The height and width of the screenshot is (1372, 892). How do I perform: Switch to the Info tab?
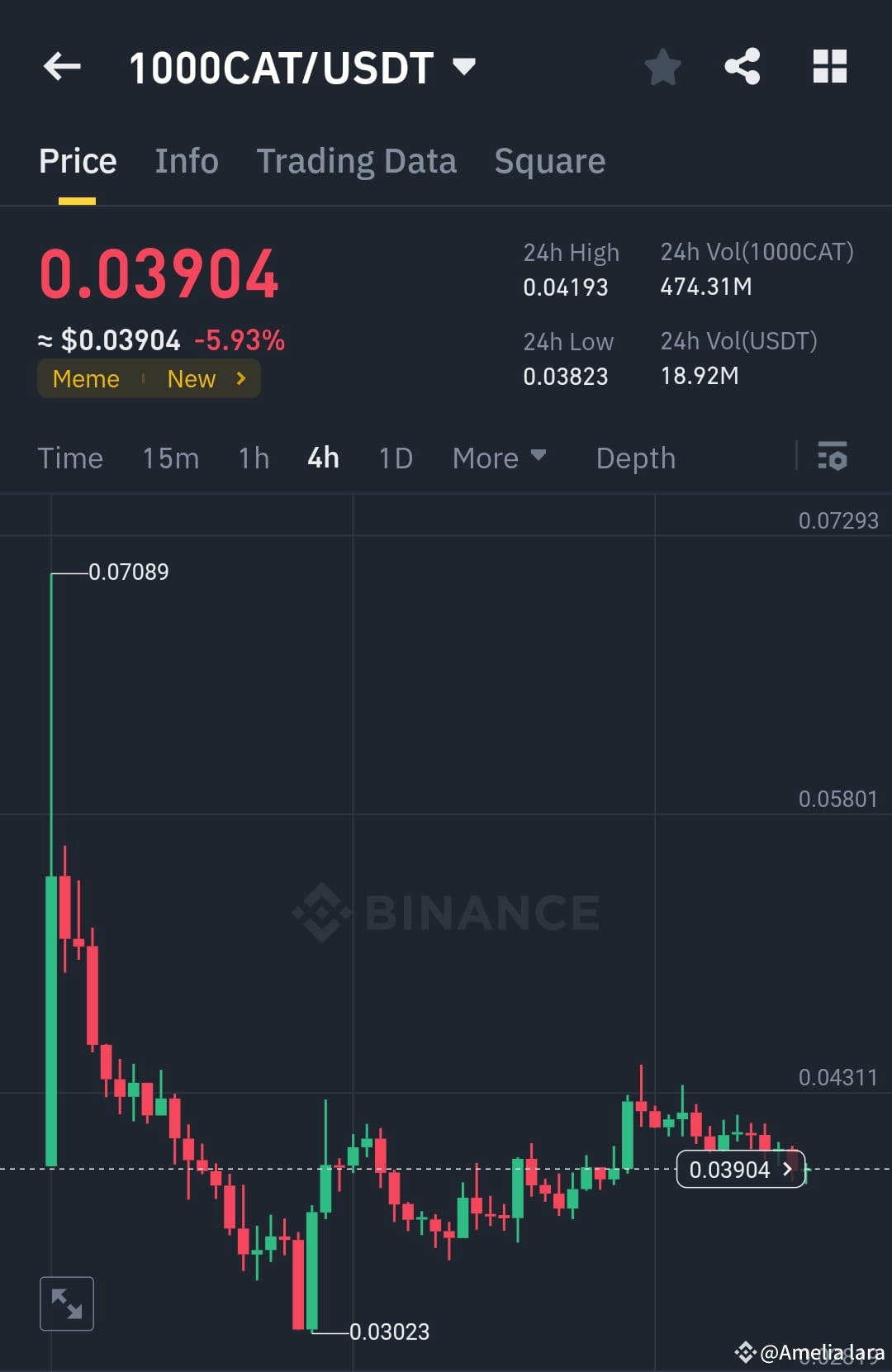click(x=186, y=160)
